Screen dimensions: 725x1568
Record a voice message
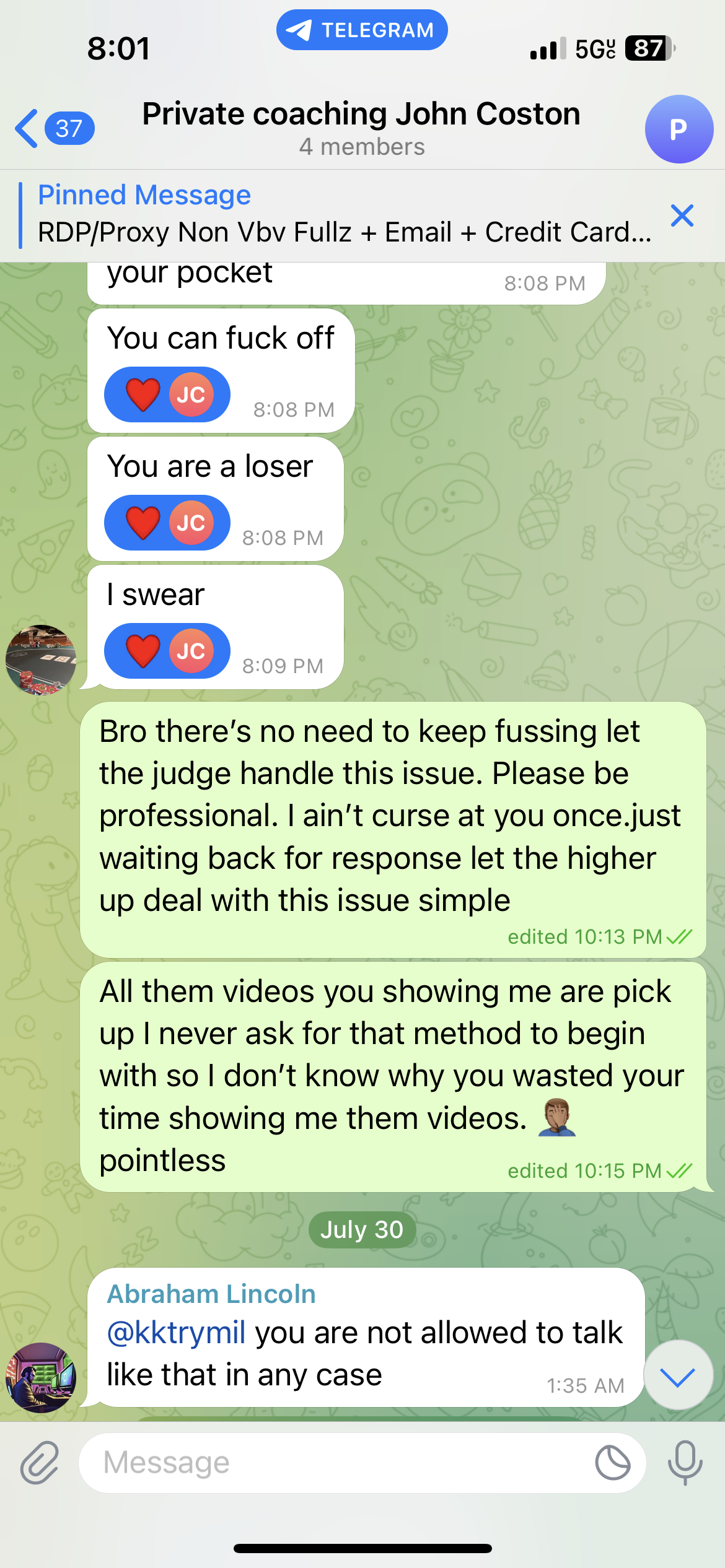[x=685, y=1463]
